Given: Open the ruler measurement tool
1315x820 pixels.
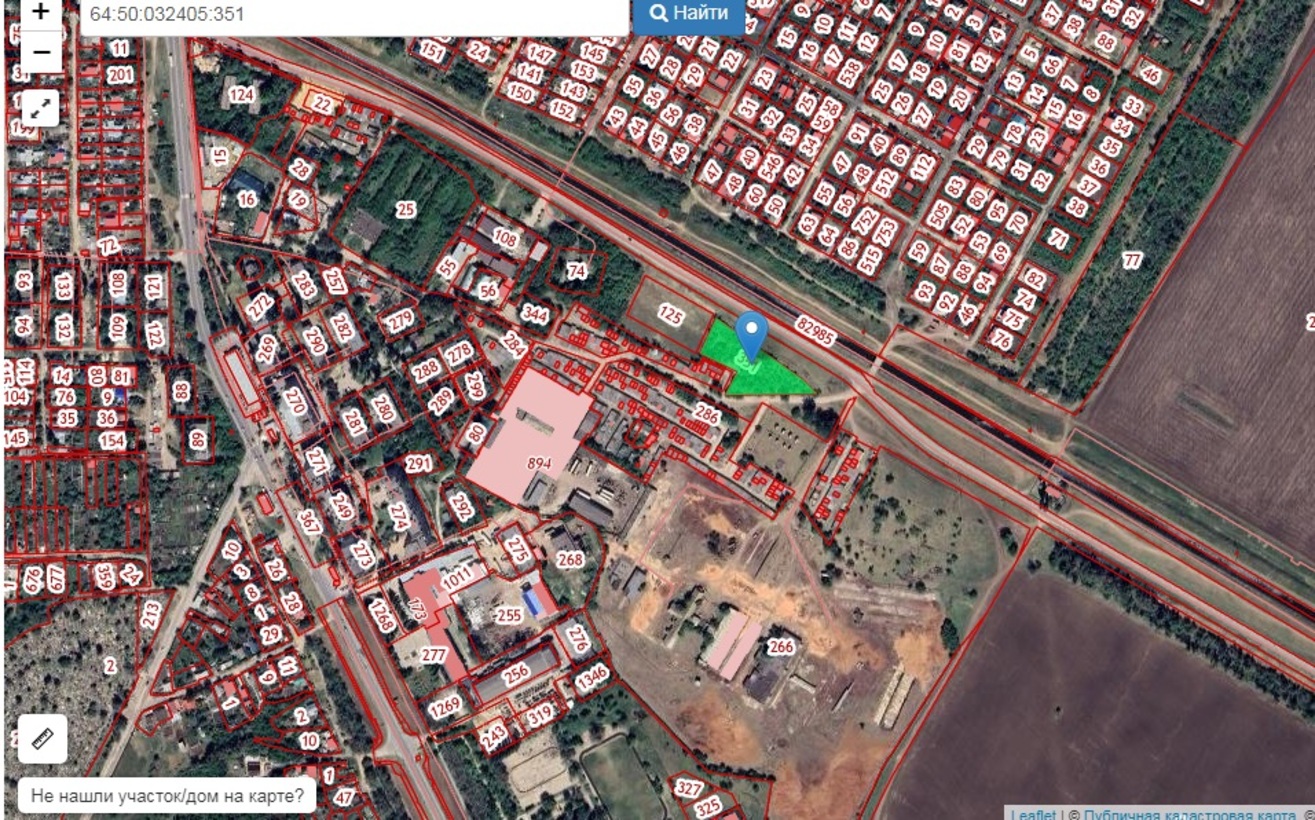Looking at the screenshot, I should click(x=43, y=739).
